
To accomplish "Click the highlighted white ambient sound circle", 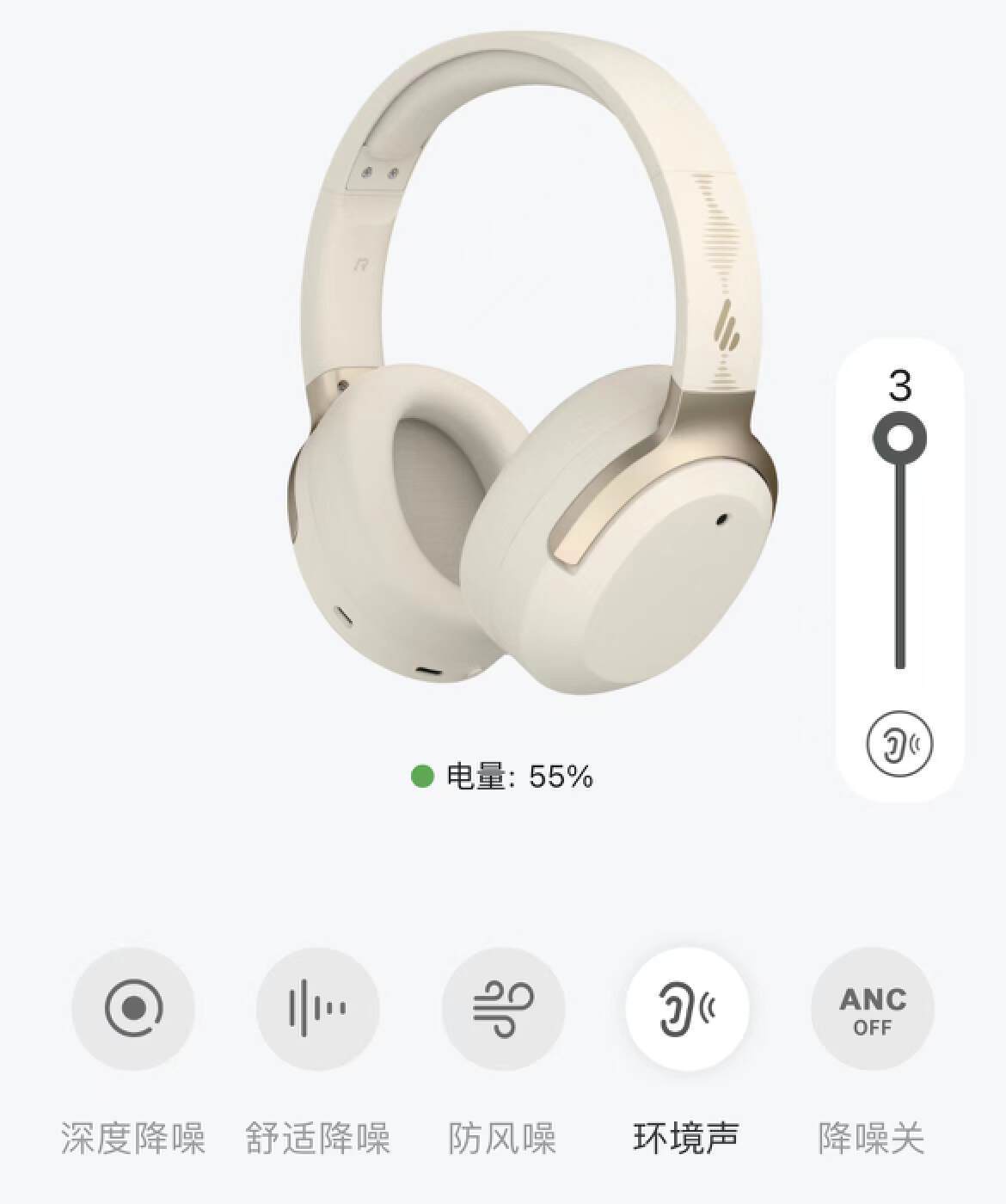I will pyautogui.click(x=688, y=1009).
